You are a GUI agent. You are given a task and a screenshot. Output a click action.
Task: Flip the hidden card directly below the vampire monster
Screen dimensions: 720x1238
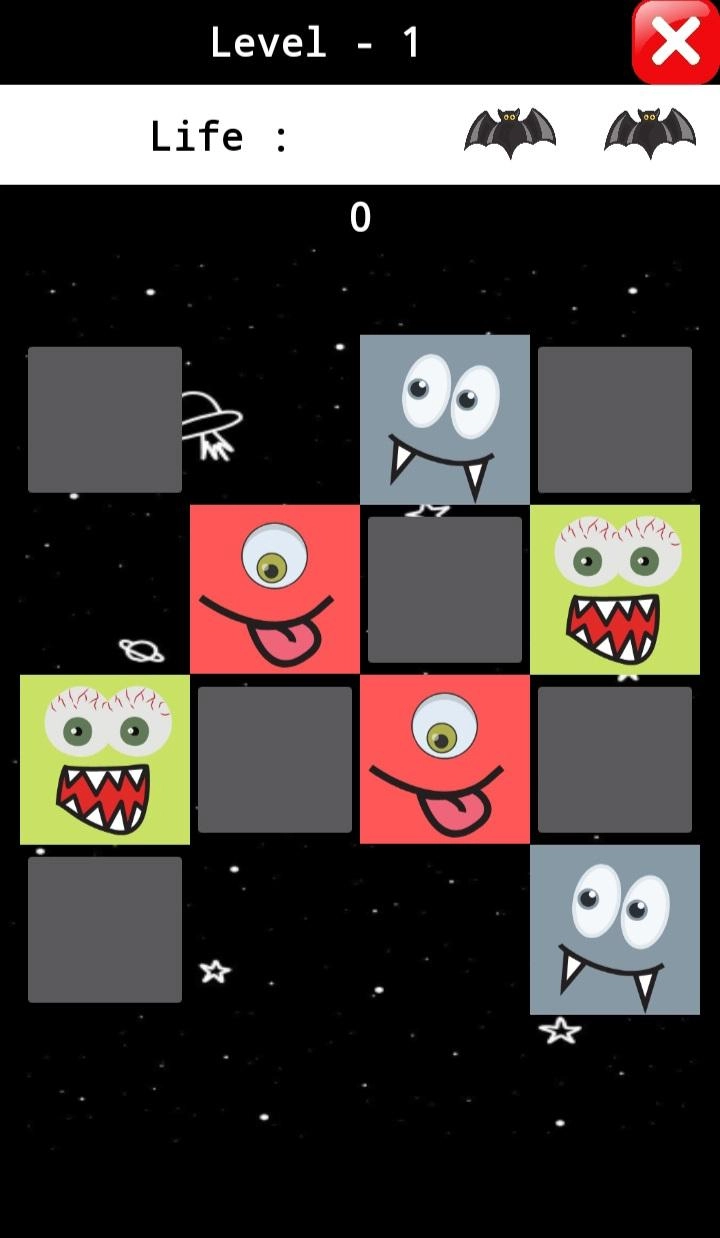(x=445, y=590)
